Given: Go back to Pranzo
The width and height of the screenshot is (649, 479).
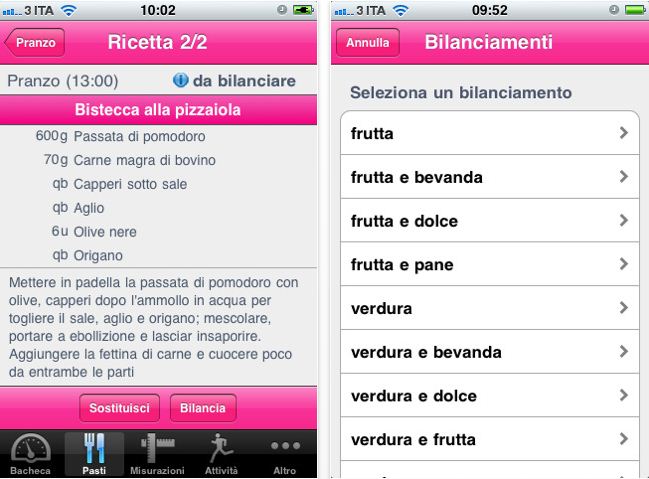Looking at the screenshot, I should (x=35, y=43).
